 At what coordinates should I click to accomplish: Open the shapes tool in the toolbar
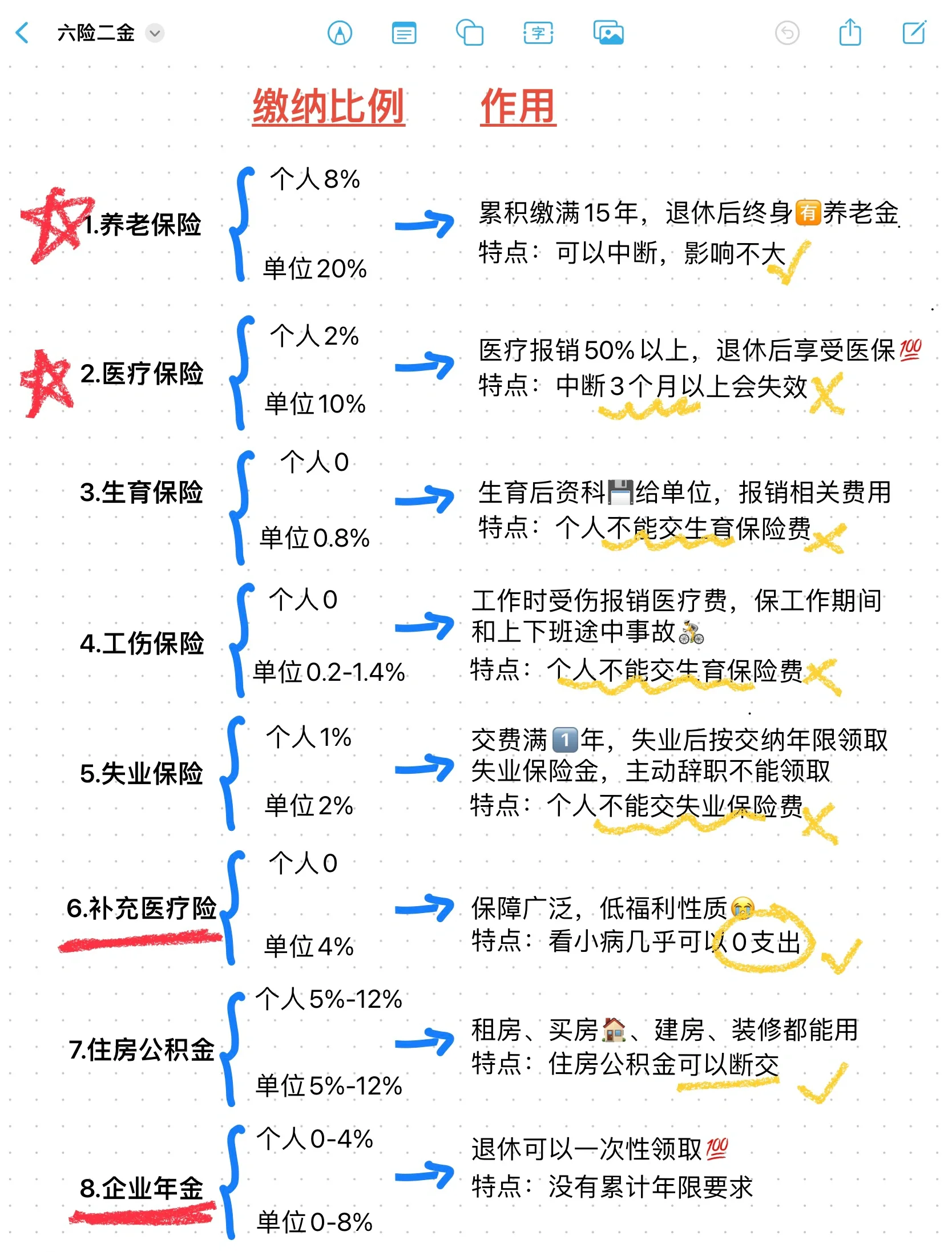pyautogui.click(x=471, y=34)
